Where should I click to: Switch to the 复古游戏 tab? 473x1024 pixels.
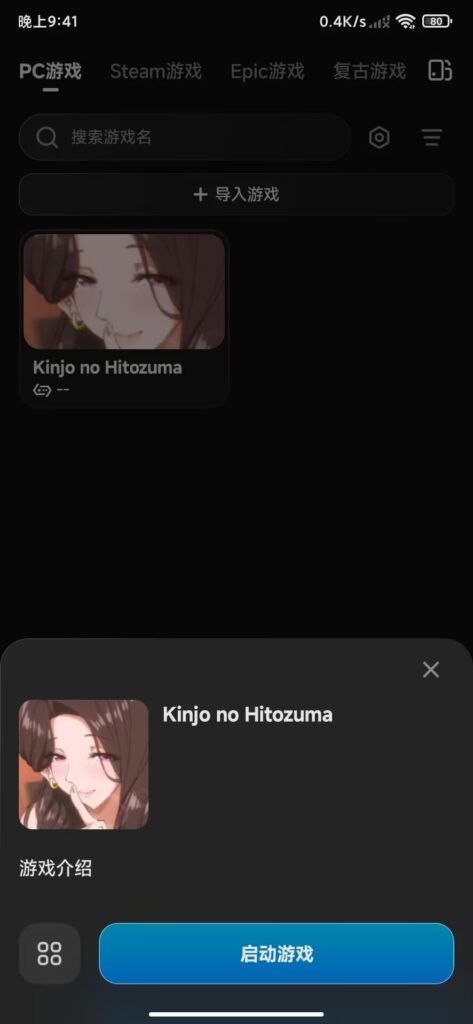click(x=369, y=71)
